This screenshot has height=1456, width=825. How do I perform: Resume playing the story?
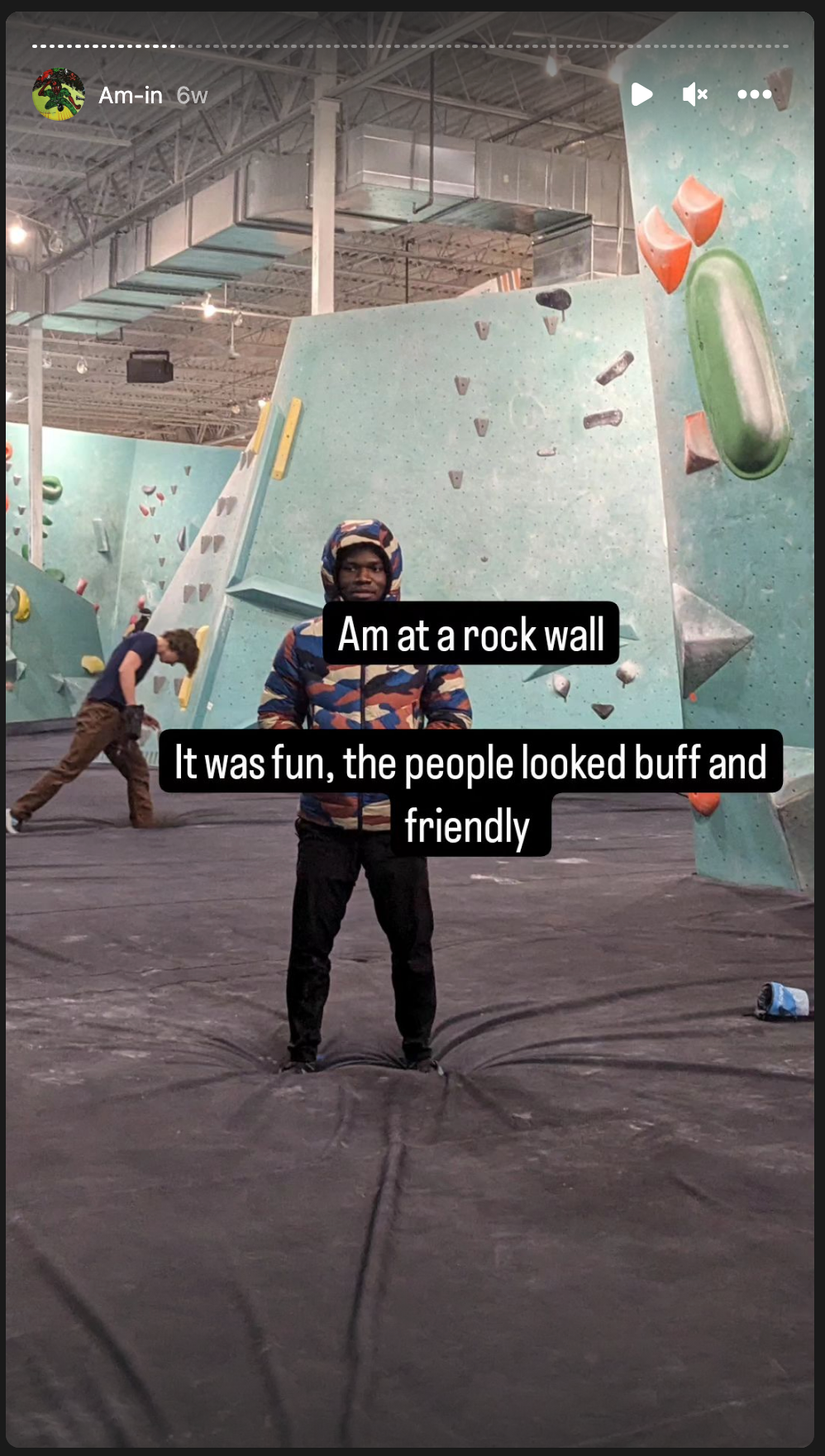click(x=641, y=94)
